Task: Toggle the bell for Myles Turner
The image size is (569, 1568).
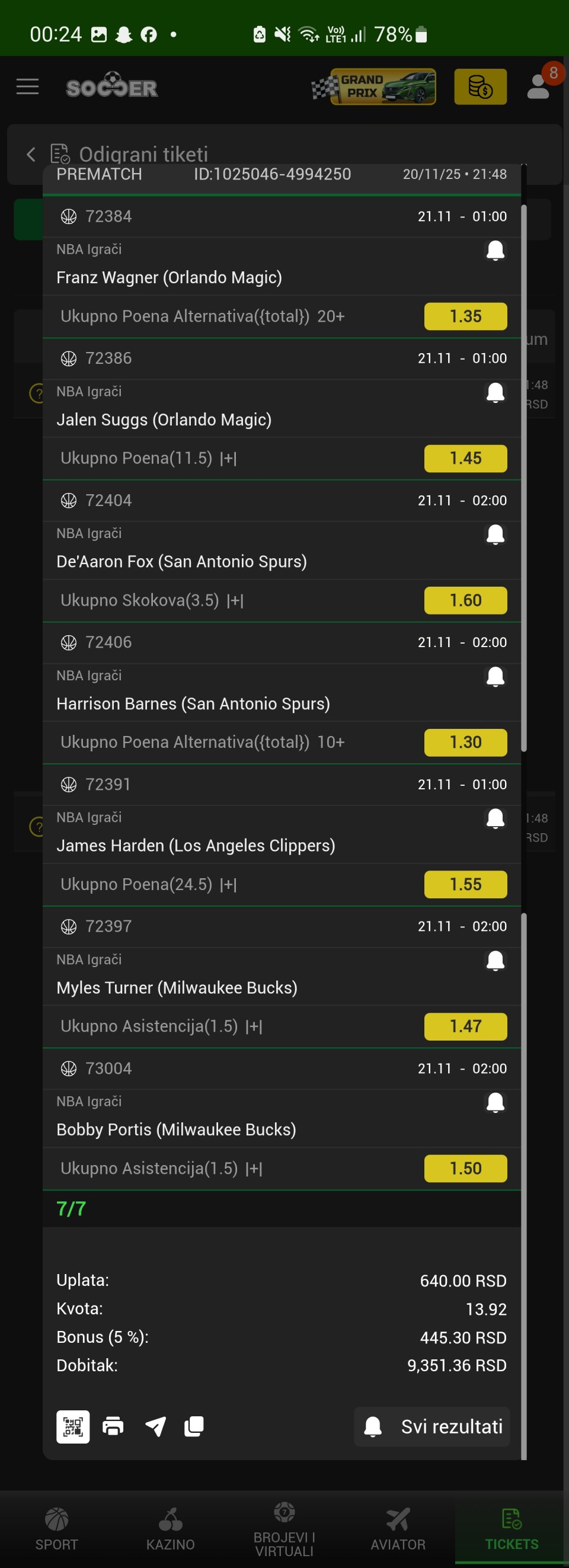Action: (x=496, y=961)
